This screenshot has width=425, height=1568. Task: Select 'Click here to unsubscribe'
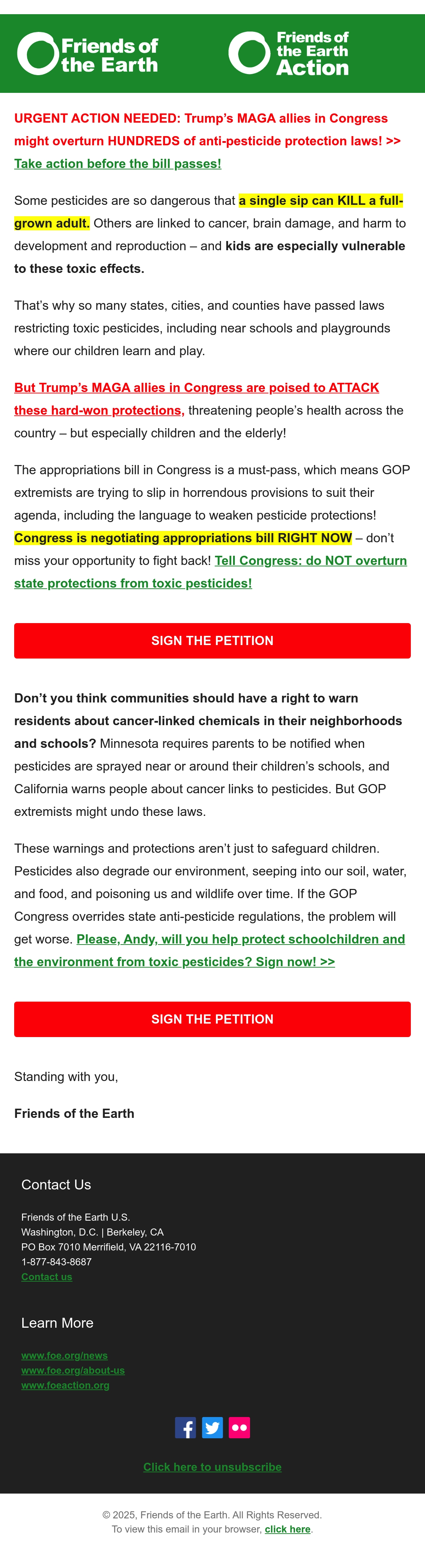(x=212, y=1467)
